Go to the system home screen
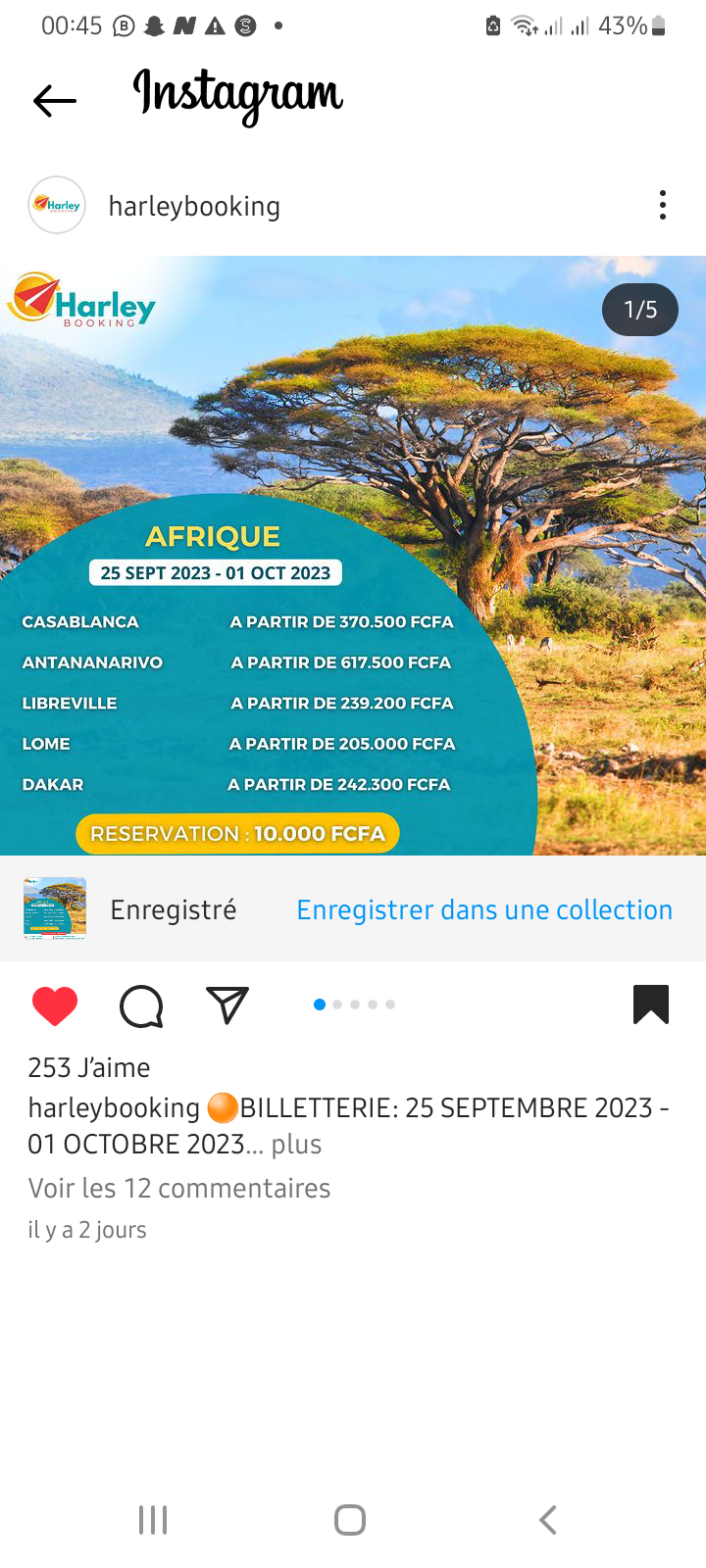 click(x=350, y=1520)
